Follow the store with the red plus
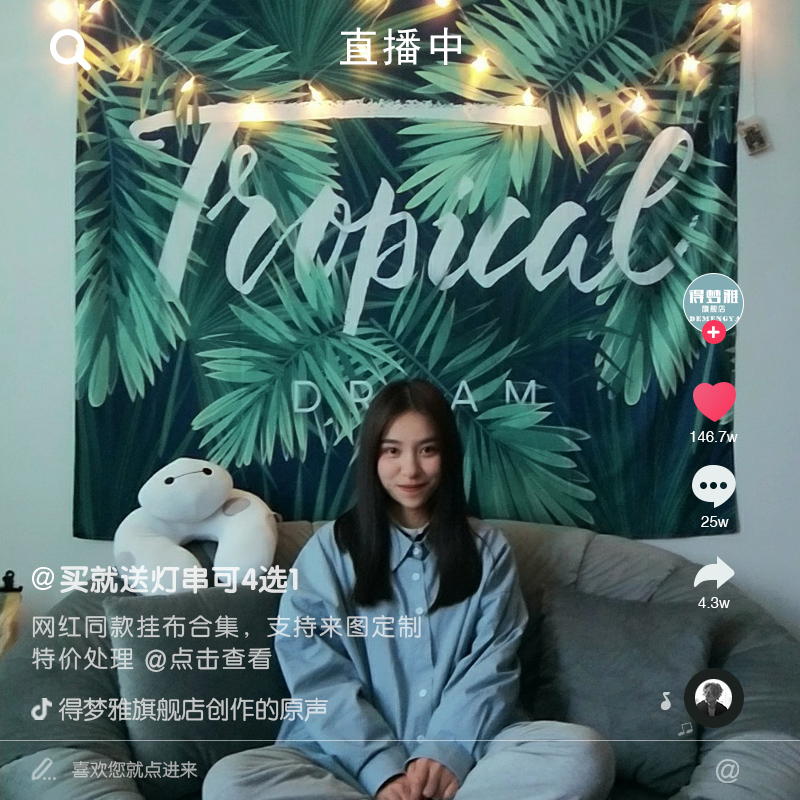The height and width of the screenshot is (800, 800). tap(714, 332)
